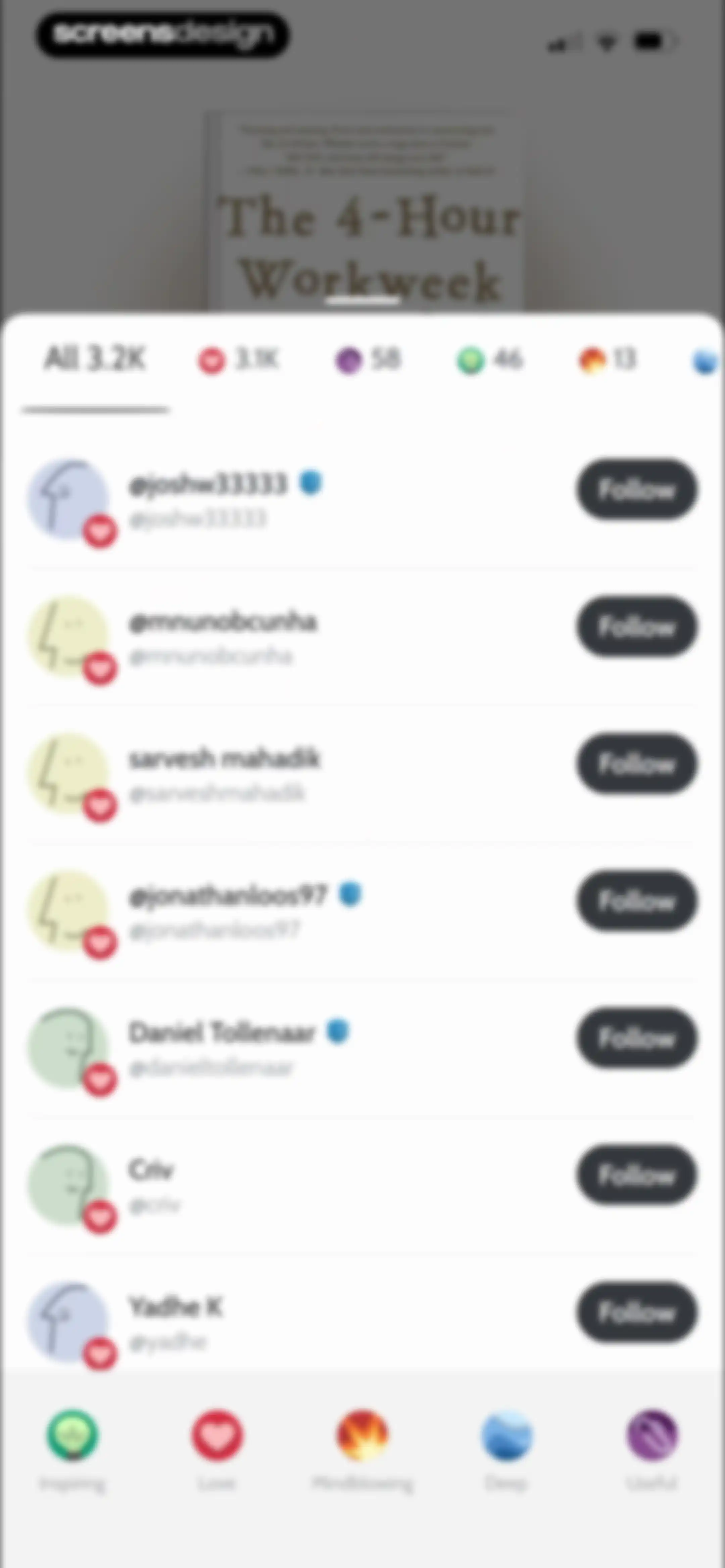Tap the sheet drag handle
The image size is (725, 1568).
pyautogui.click(x=363, y=300)
